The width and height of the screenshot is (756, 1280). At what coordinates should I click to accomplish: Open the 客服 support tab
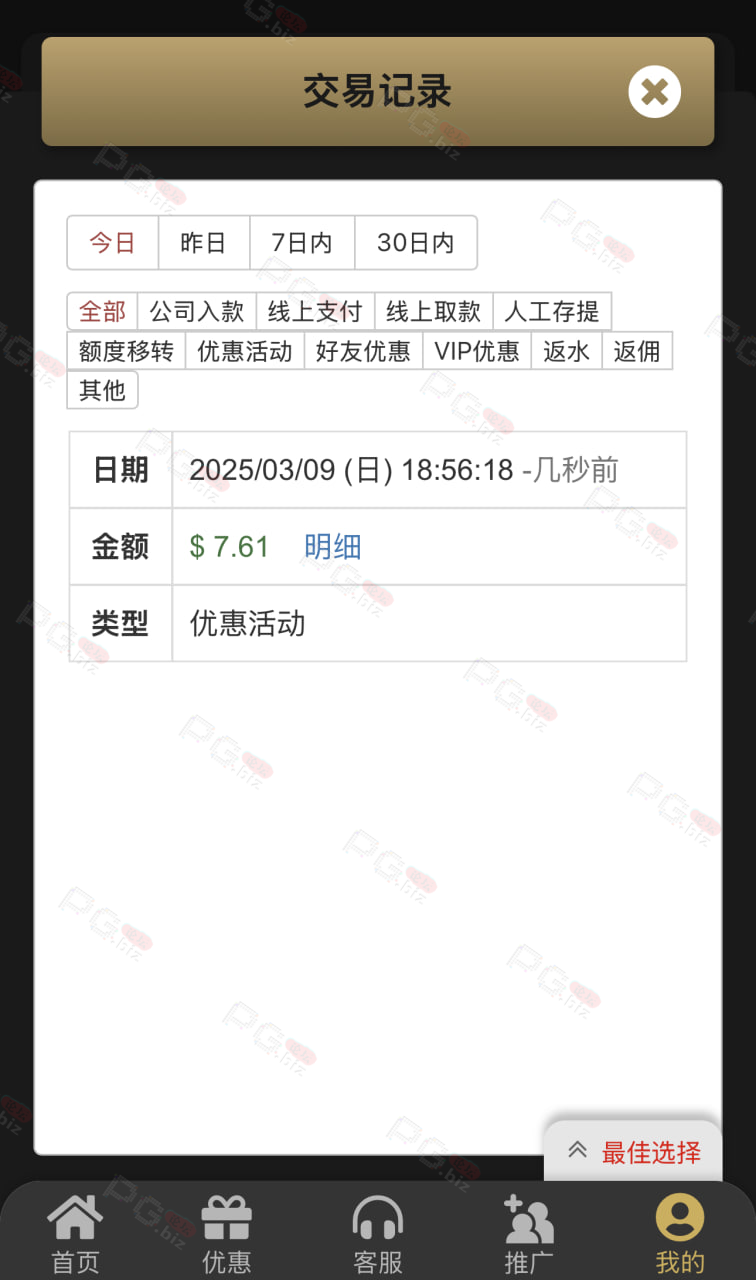pos(378,1236)
